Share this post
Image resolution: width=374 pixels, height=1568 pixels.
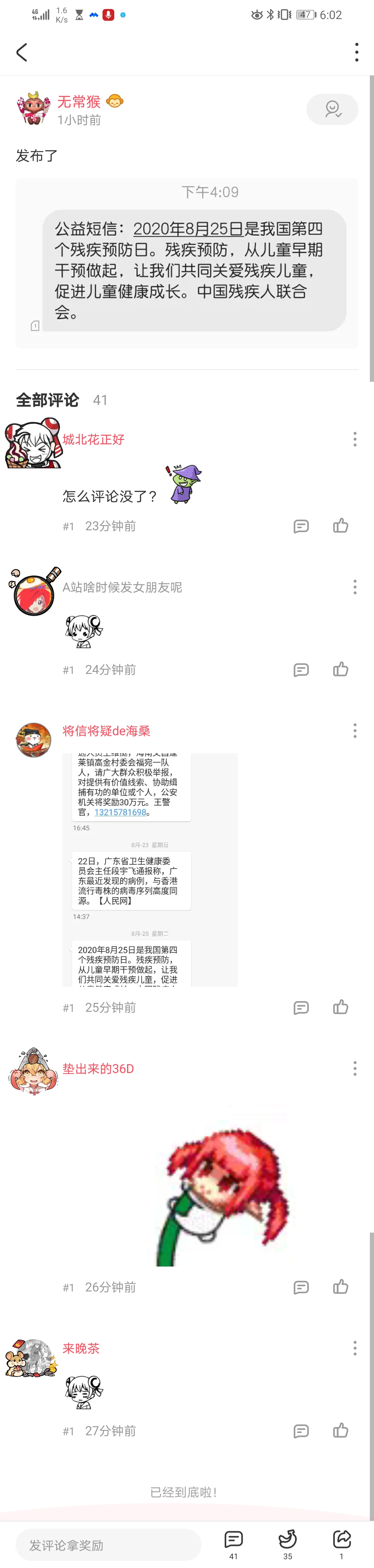(x=342, y=1541)
